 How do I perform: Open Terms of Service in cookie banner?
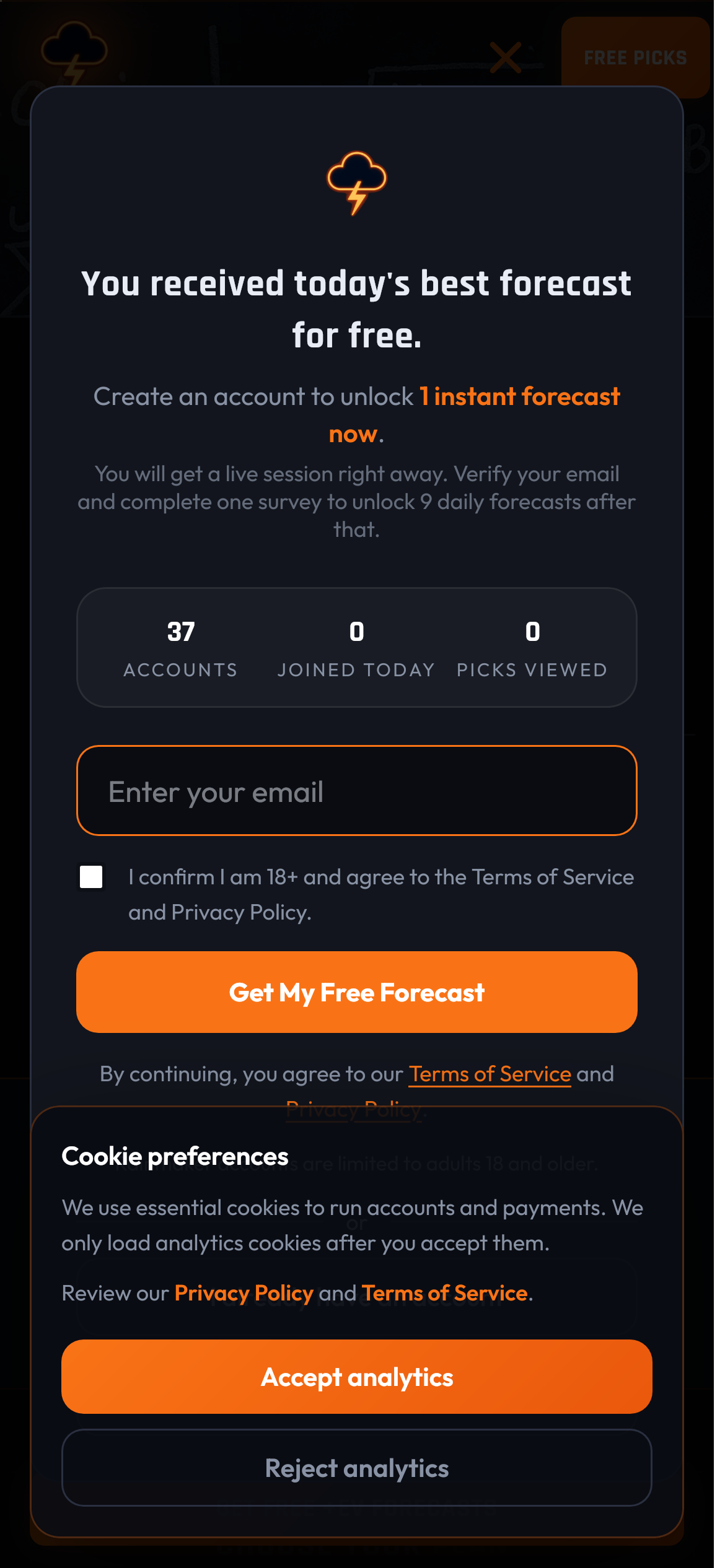pos(444,1293)
